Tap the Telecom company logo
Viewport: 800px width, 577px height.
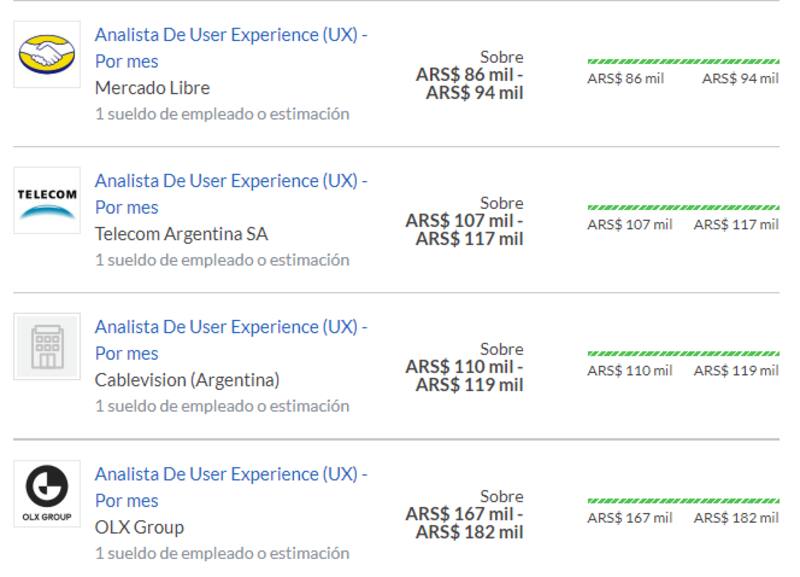click(x=47, y=201)
